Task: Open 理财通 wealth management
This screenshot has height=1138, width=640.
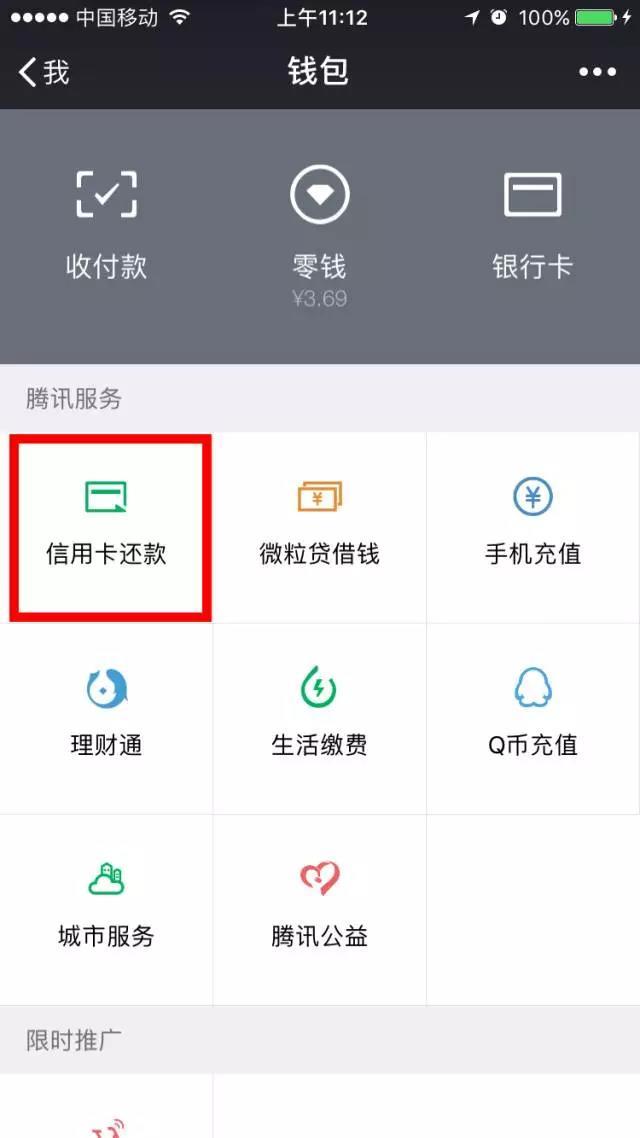Action: click(107, 717)
